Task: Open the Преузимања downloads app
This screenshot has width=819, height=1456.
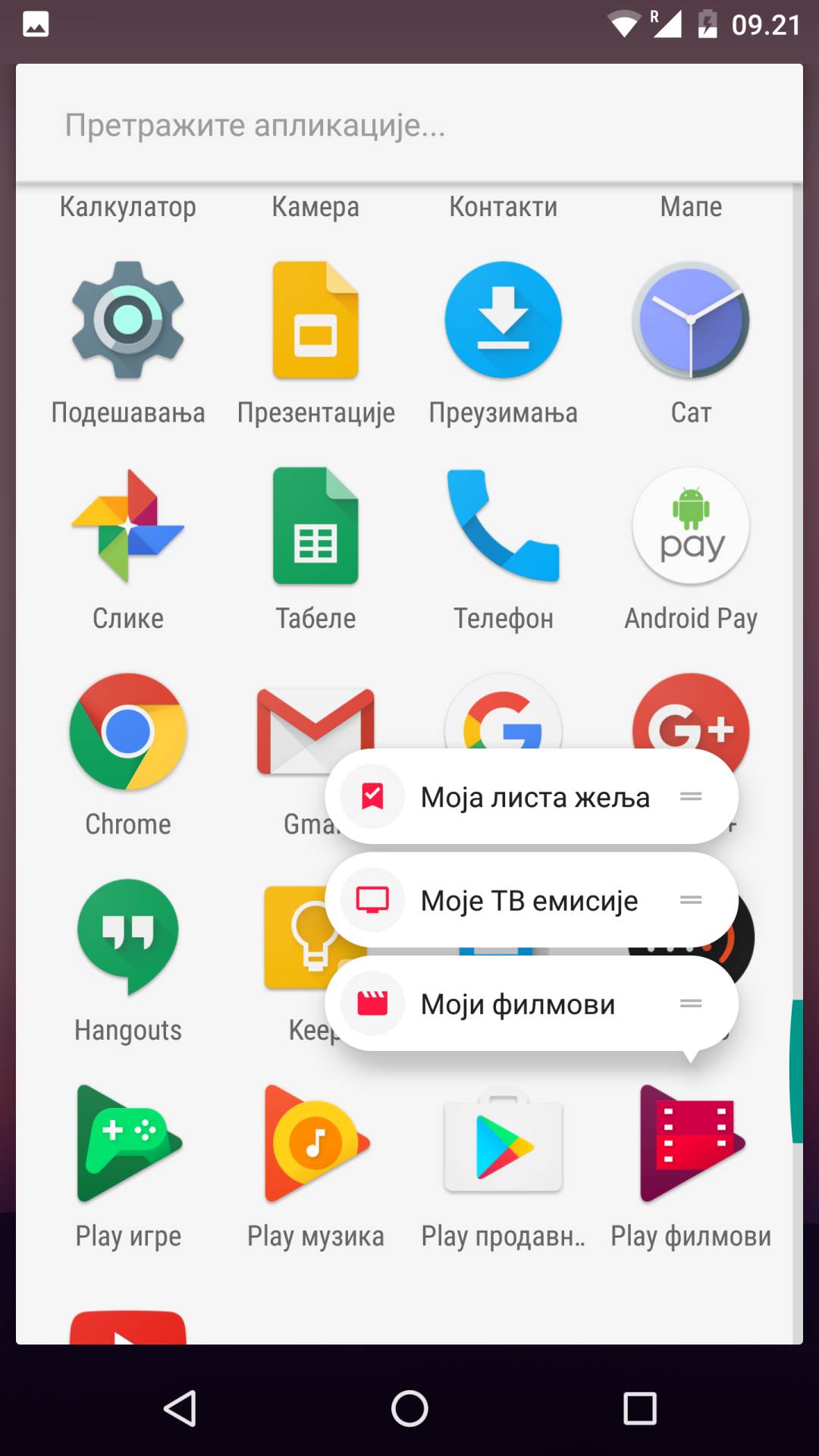Action: click(x=503, y=321)
